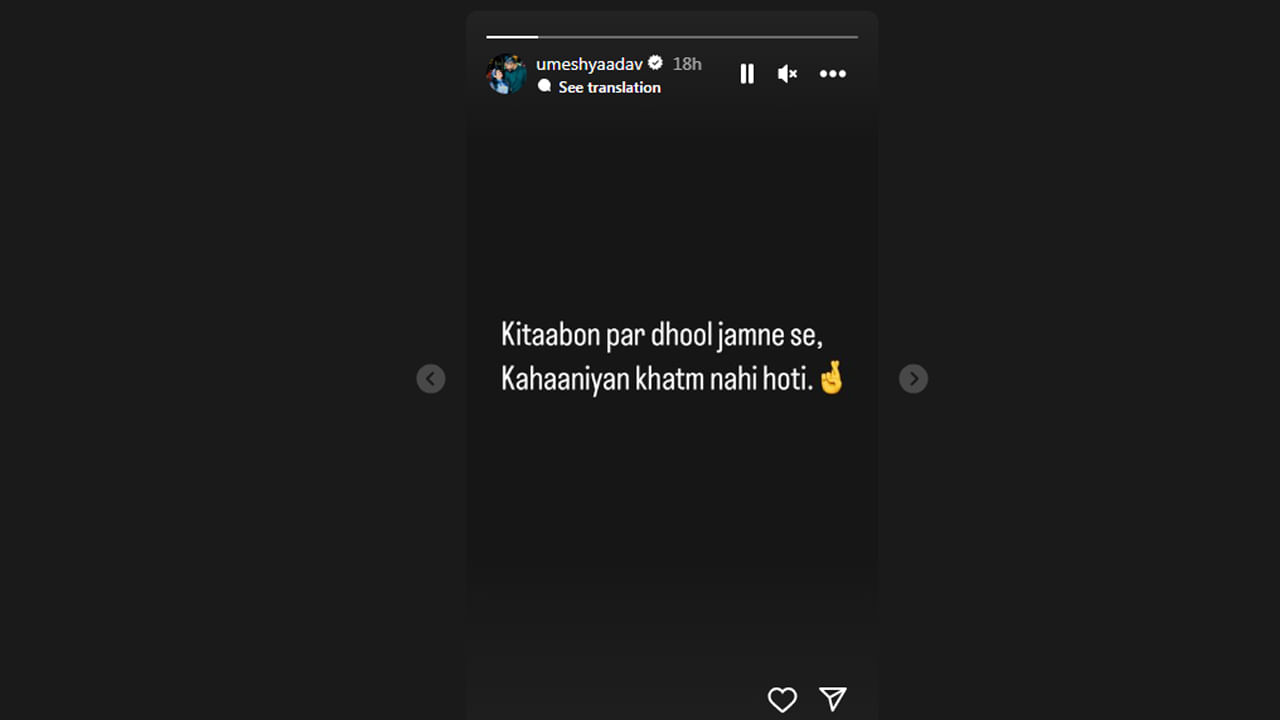Like this story with the heart
1280x720 pixels.
coord(782,699)
